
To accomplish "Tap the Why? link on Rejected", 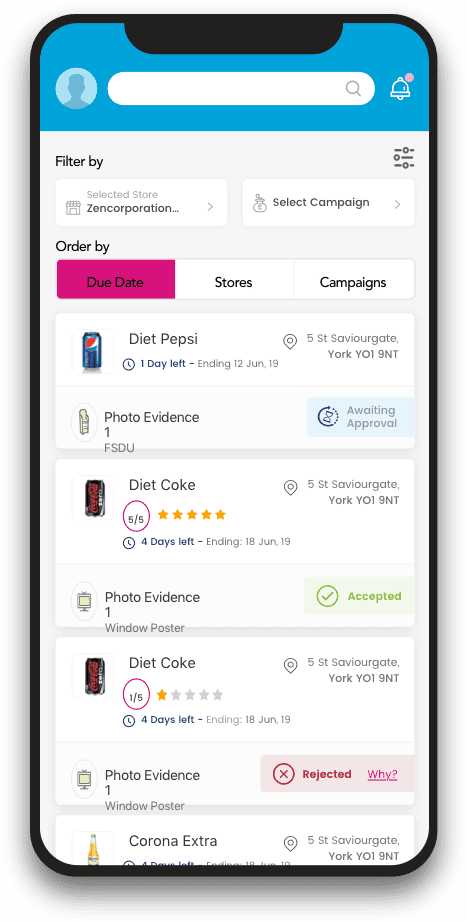I will point(382,774).
